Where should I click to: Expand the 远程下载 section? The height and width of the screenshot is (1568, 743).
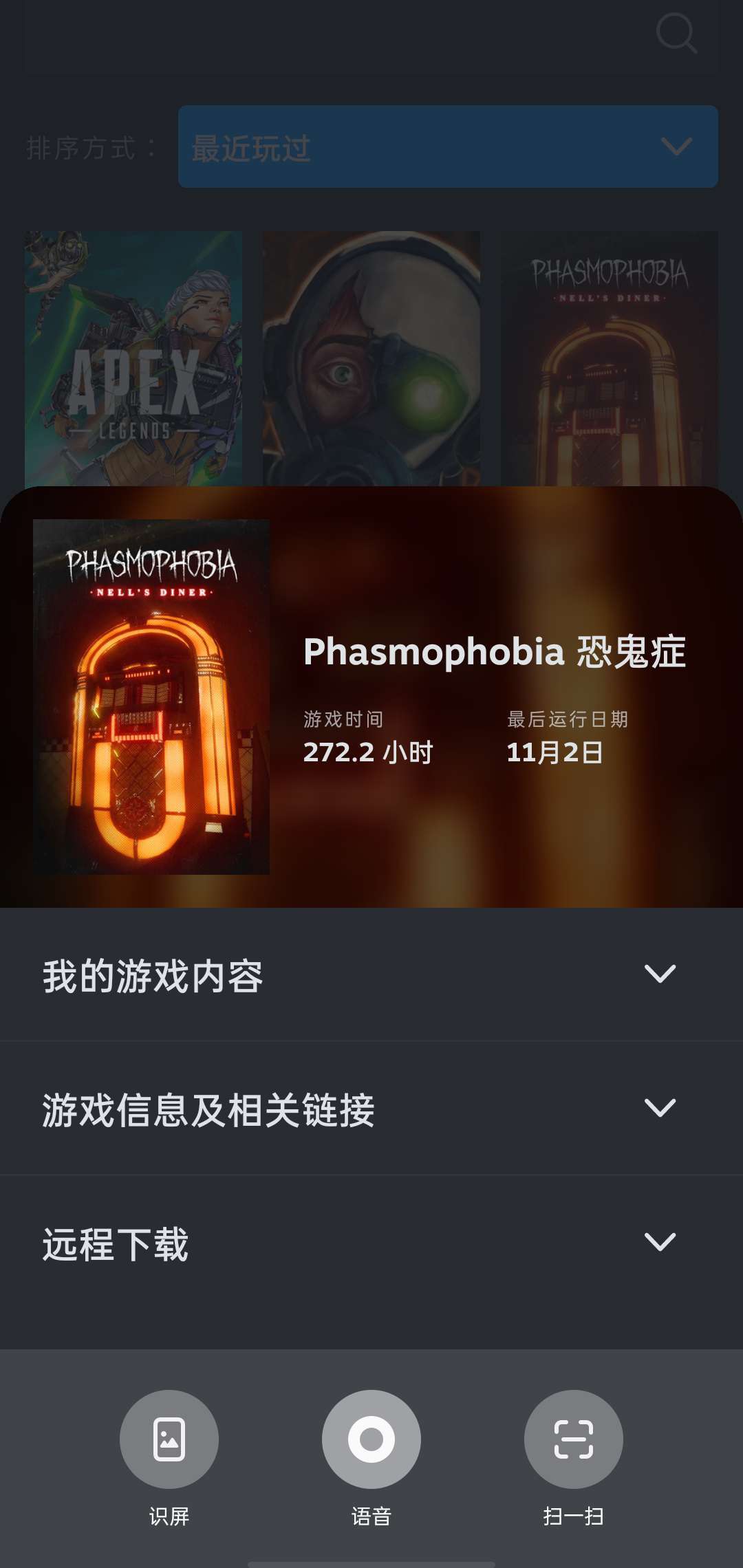371,1242
